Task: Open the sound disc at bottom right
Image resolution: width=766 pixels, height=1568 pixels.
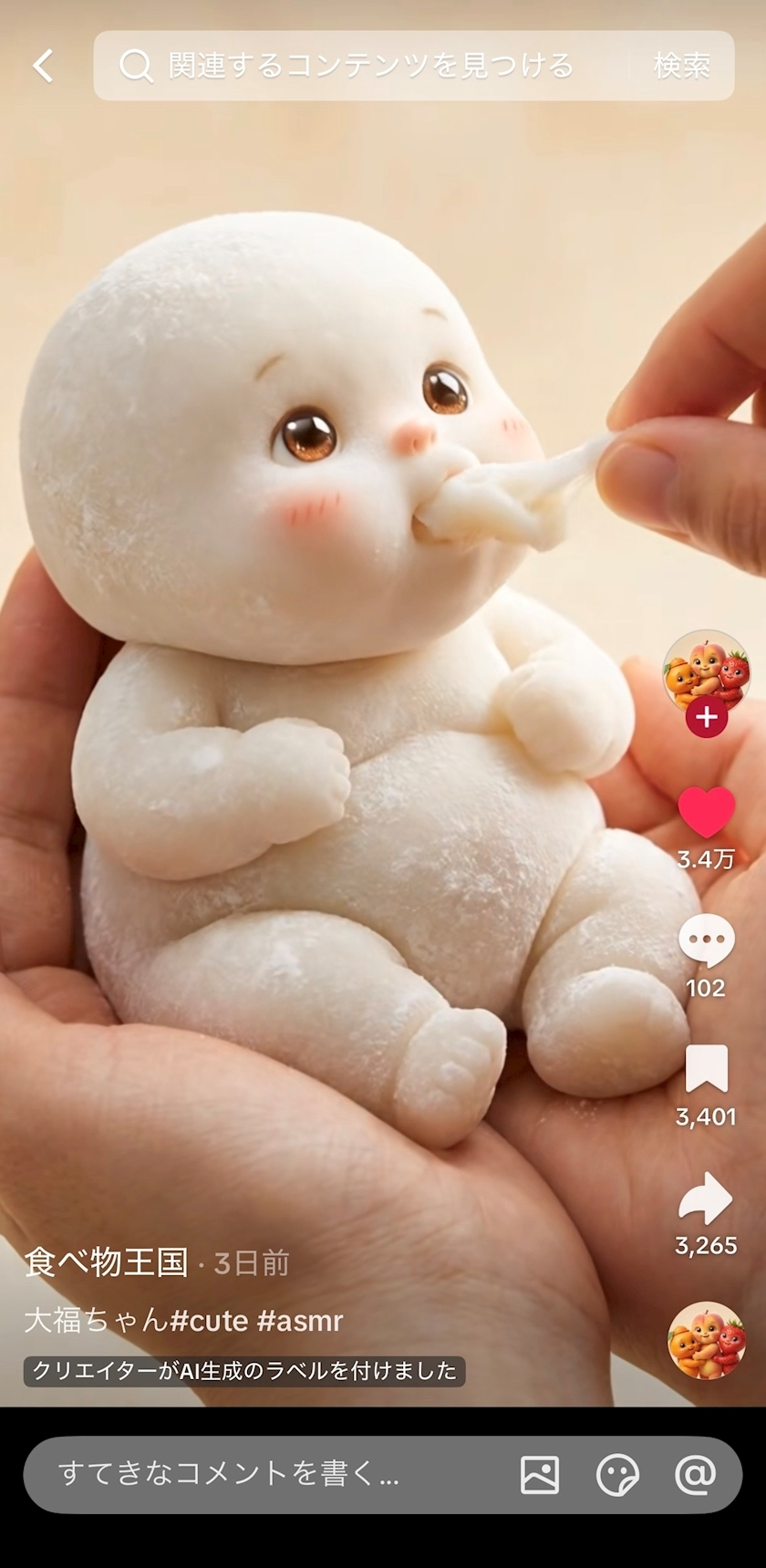Action: tap(706, 1339)
